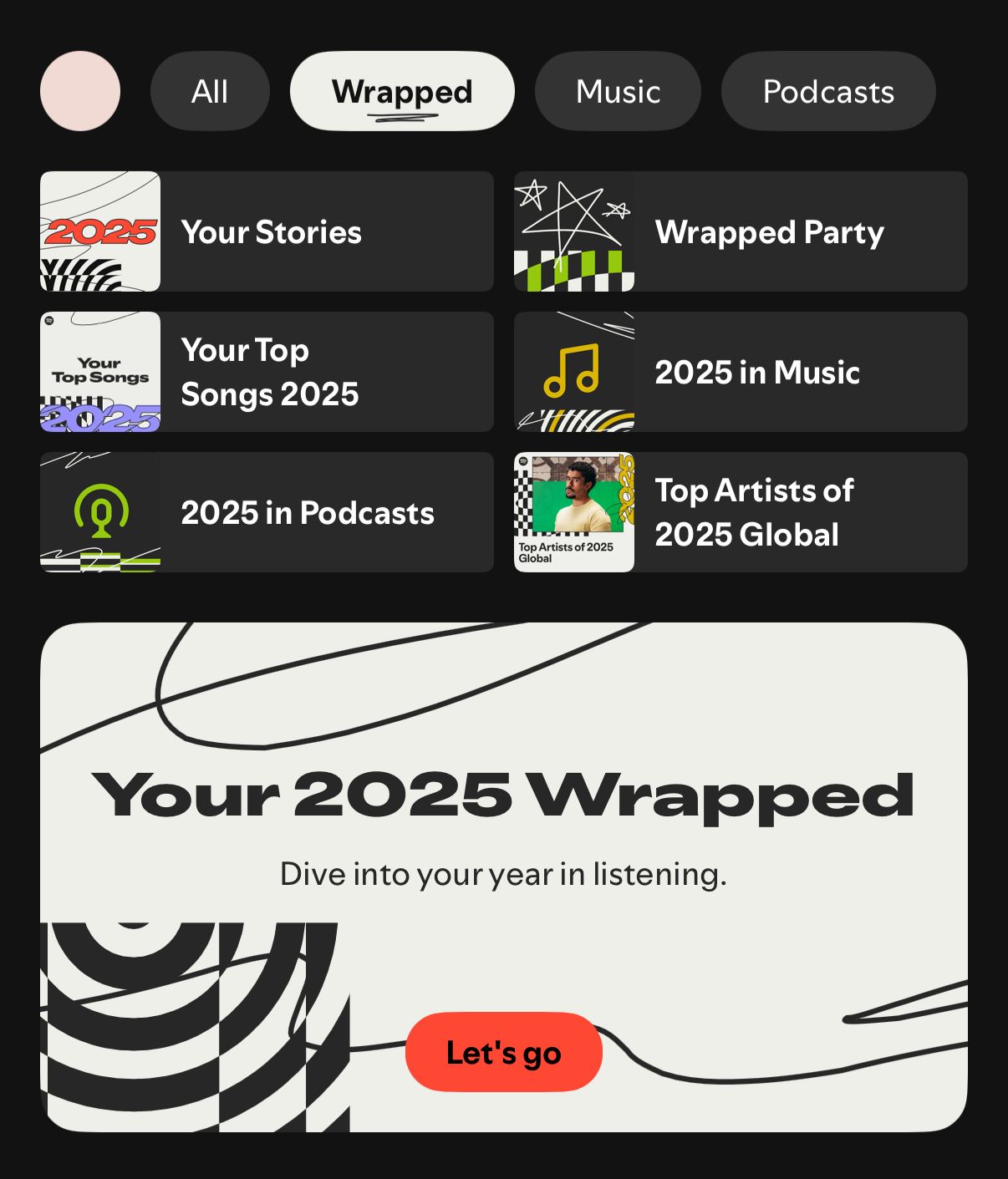Click the Your Stories 2025 artwork icon

click(x=99, y=231)
